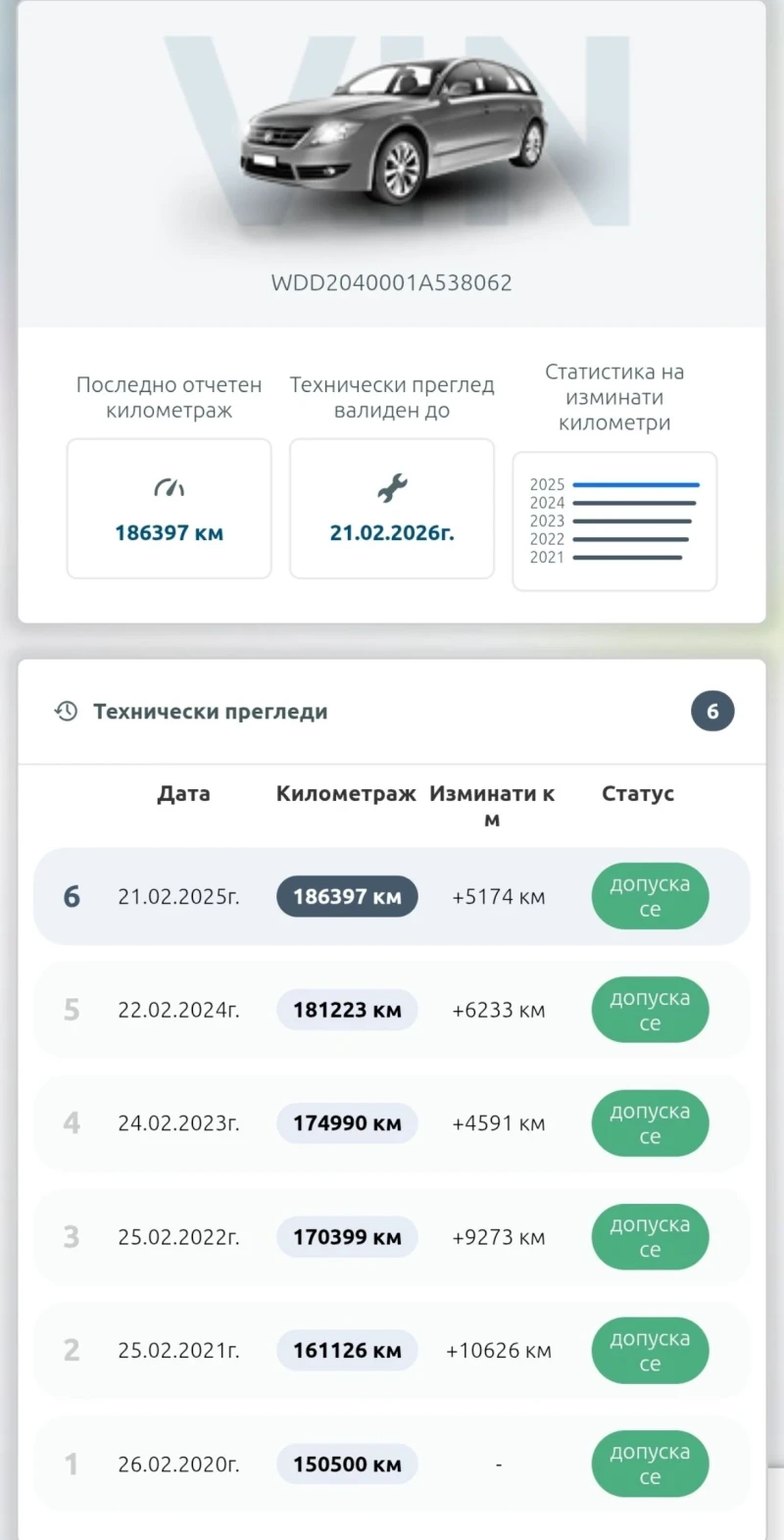Select the car thumbnail image
Image resolution: width=784 pixels, height=1540 pixels.
tap(392, 127)
